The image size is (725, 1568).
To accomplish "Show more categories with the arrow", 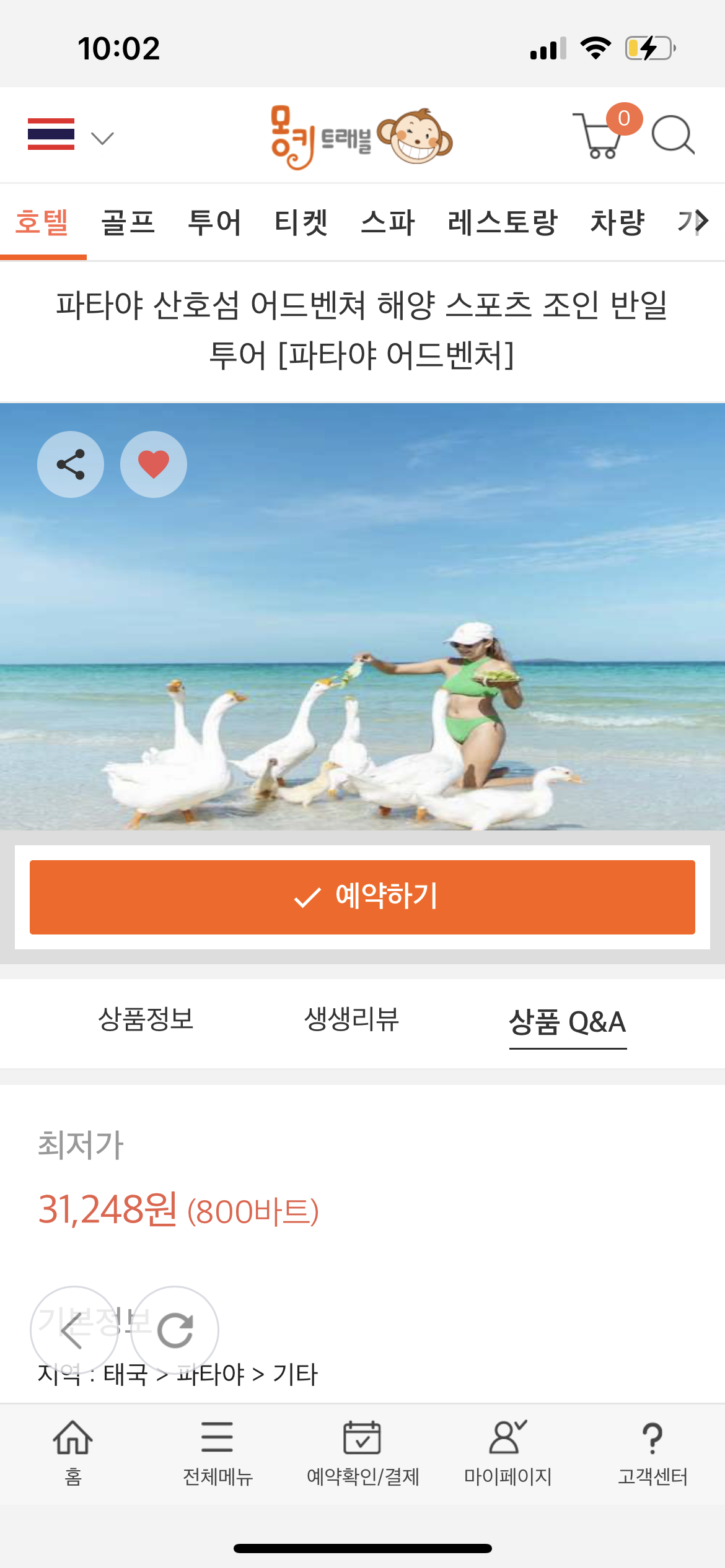I will [x=700, y=221].
